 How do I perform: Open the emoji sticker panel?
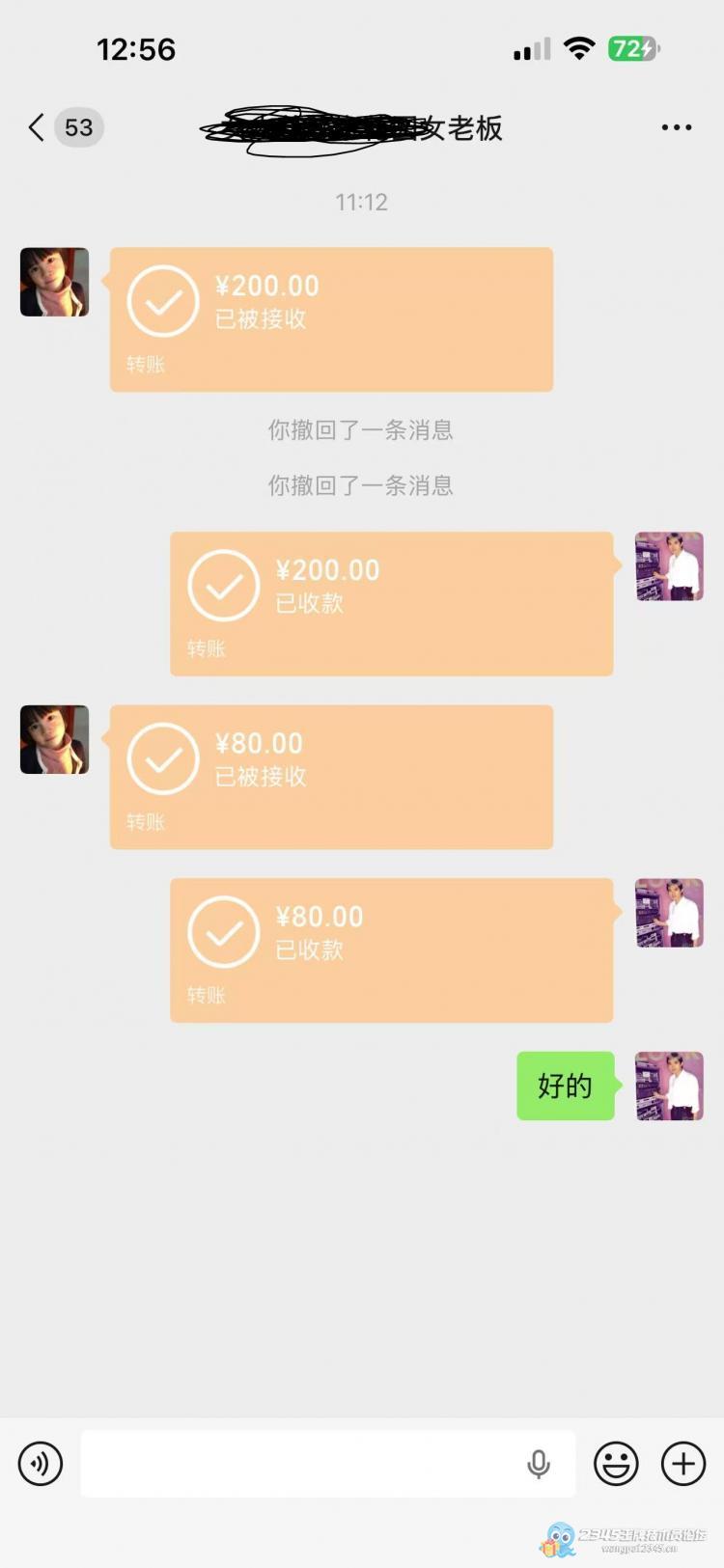[x=616, y=1464]
